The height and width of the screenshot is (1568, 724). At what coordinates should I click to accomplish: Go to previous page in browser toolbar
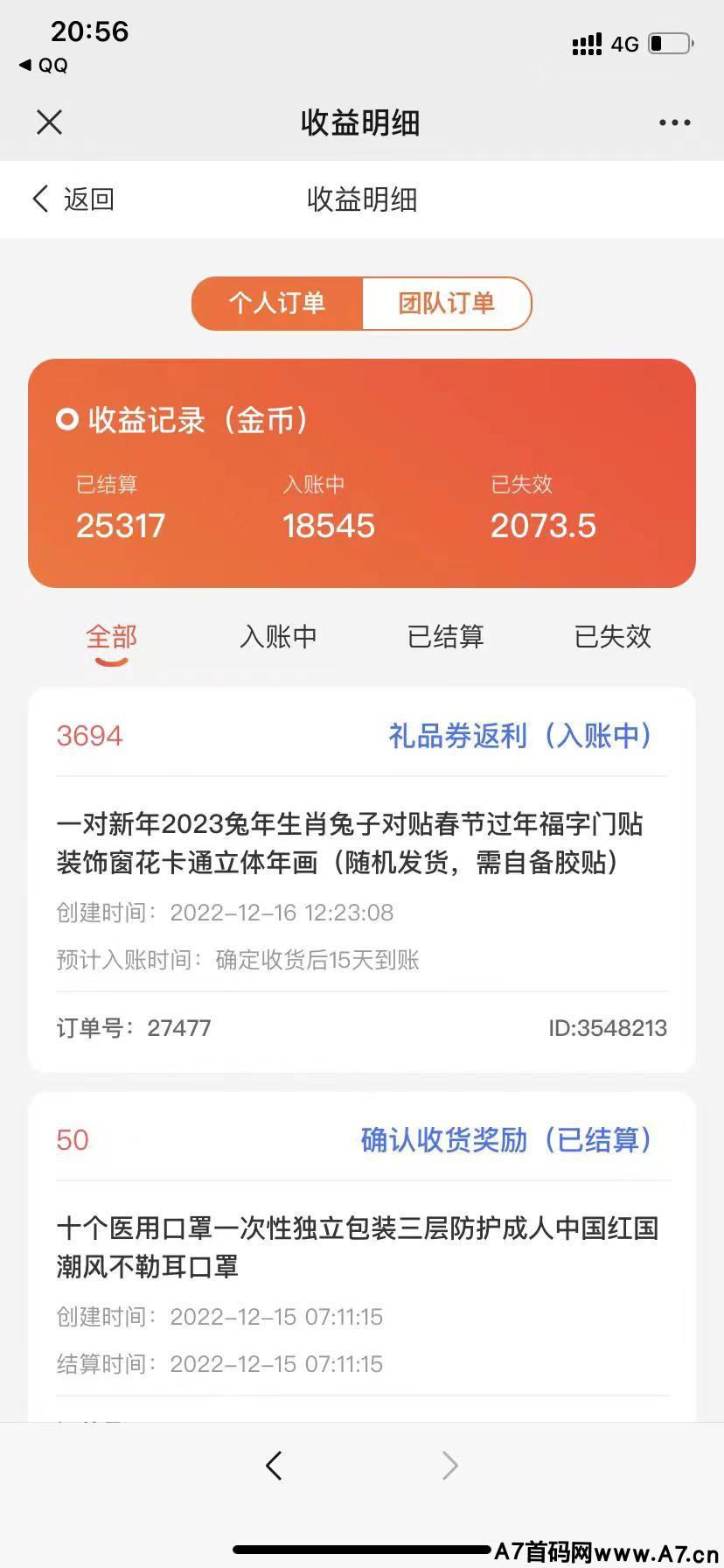coord(275,1465)
